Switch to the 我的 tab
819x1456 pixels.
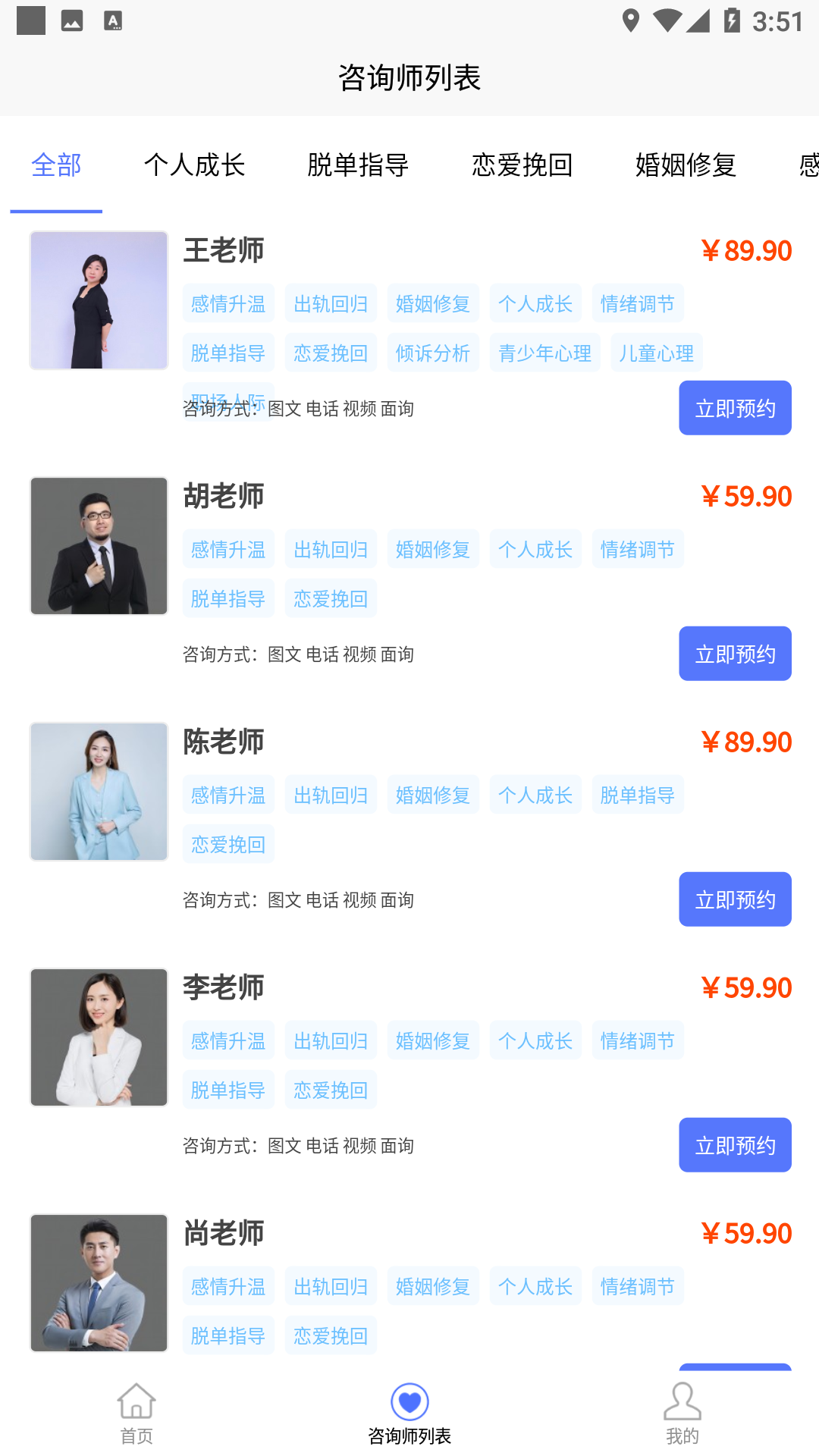(x=682, y=1414)
